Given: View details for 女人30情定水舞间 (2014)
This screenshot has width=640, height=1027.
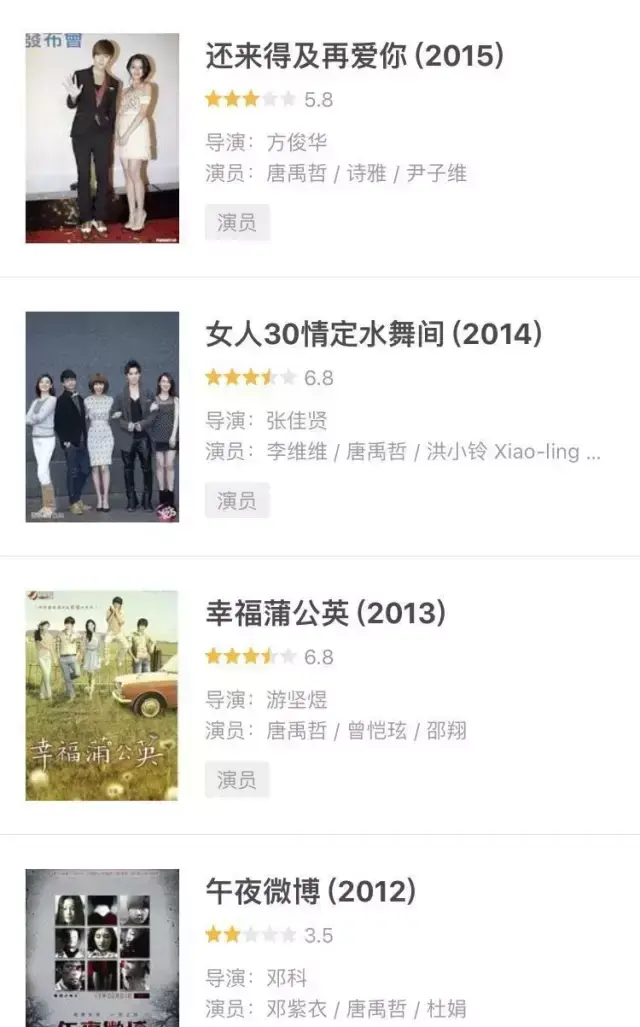Looking at the screenshot, I should click(x=373, y=334).
